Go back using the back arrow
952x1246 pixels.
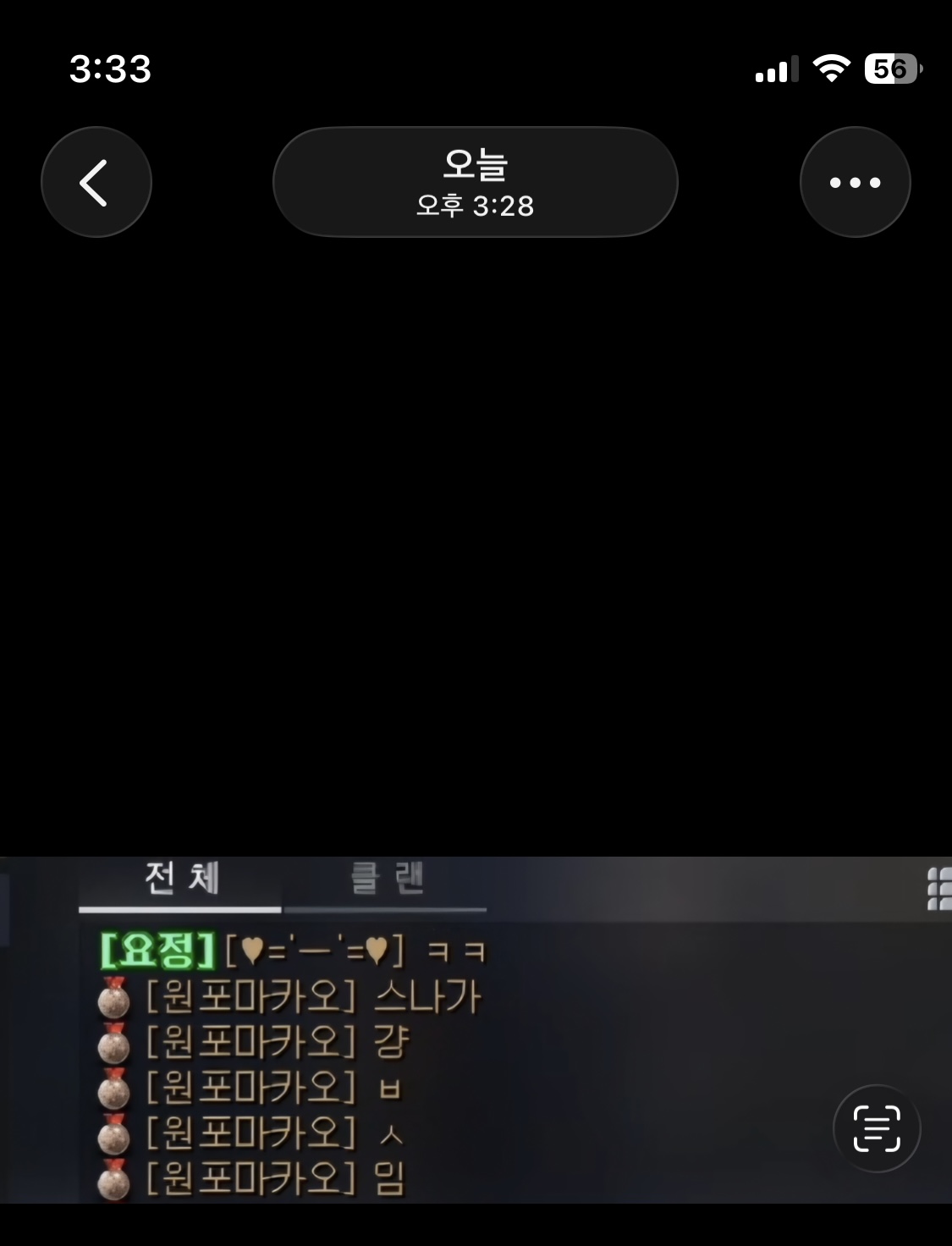96,182
